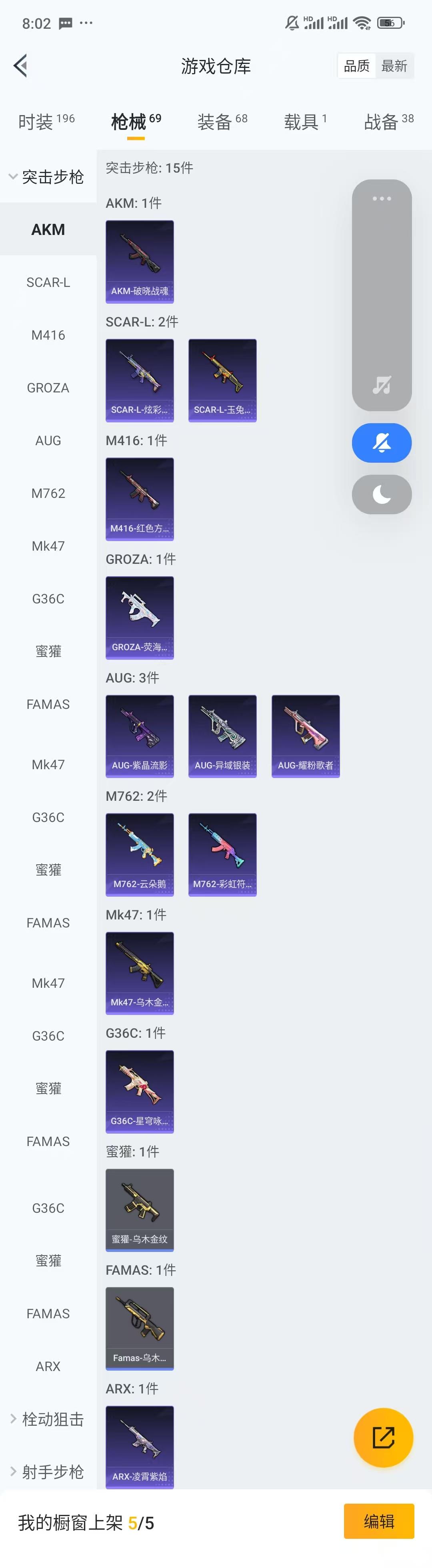Screen dimensions: 432x1568
Task: View the AUG-异域银装 skin
Action: point(222,736)
